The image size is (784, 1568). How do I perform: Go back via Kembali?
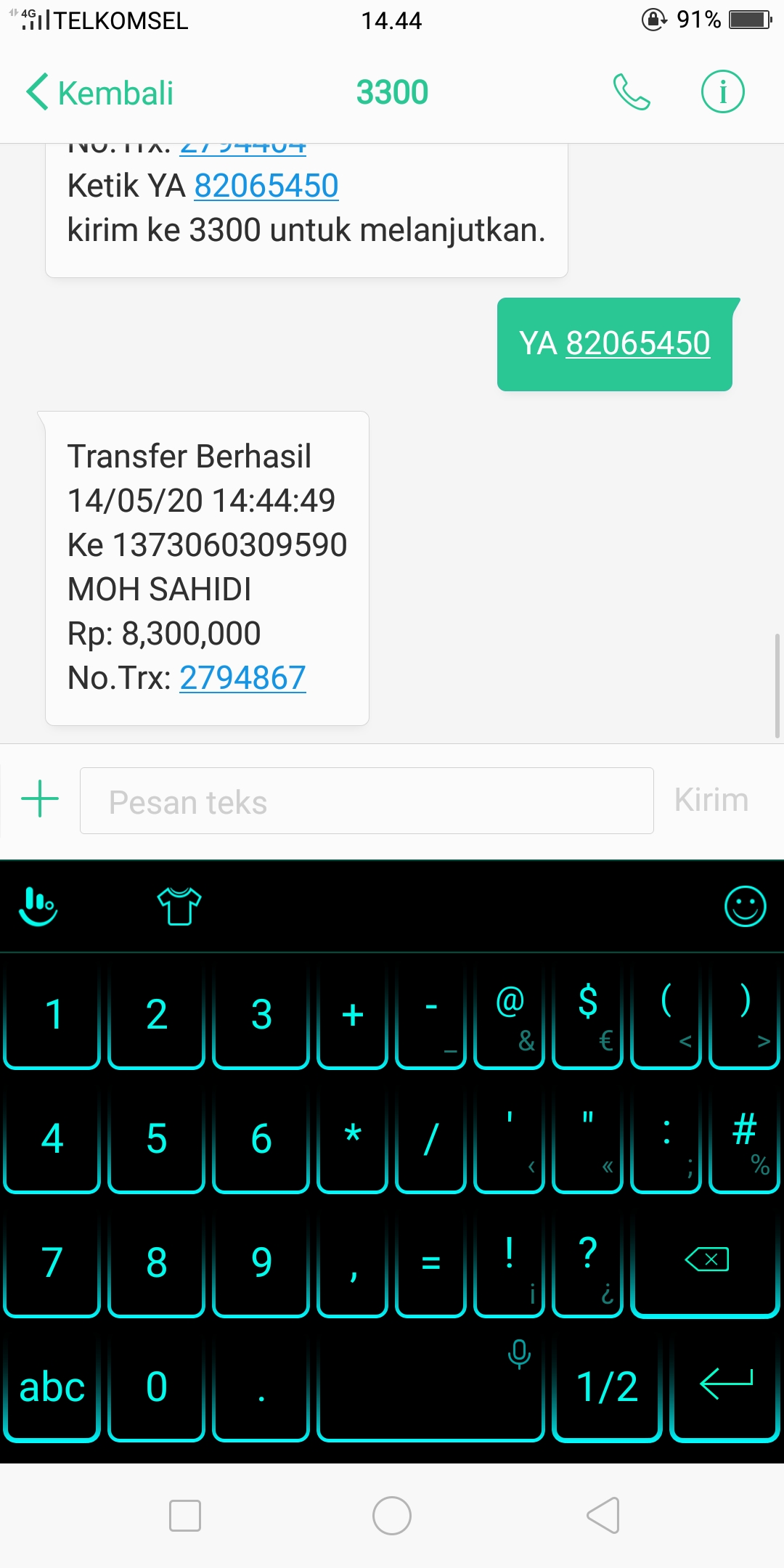pos(100,93)
